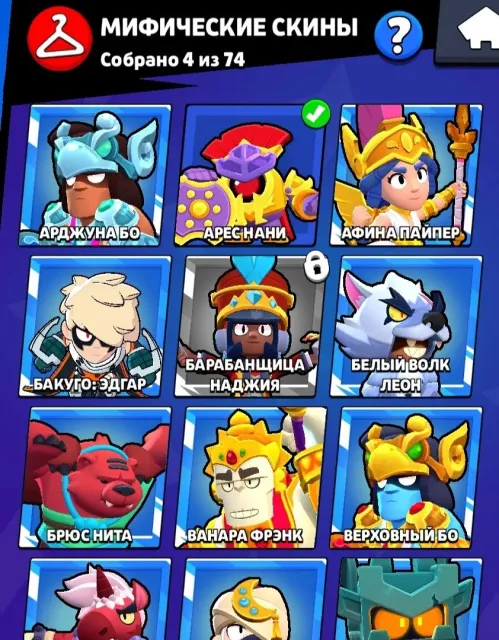499x640 pixels.
Task: Select the Арес Нани skin
Action: tap(250, 175)
